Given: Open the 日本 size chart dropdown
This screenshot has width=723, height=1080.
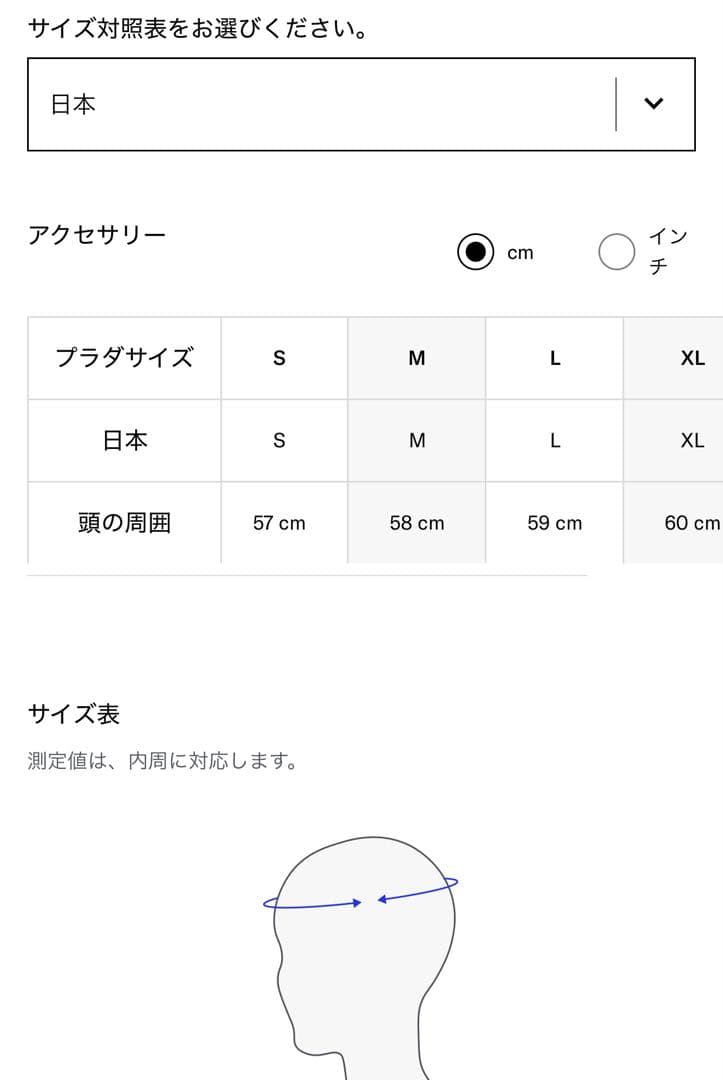Looking at the screenshot, I should [x=360, y=104].
